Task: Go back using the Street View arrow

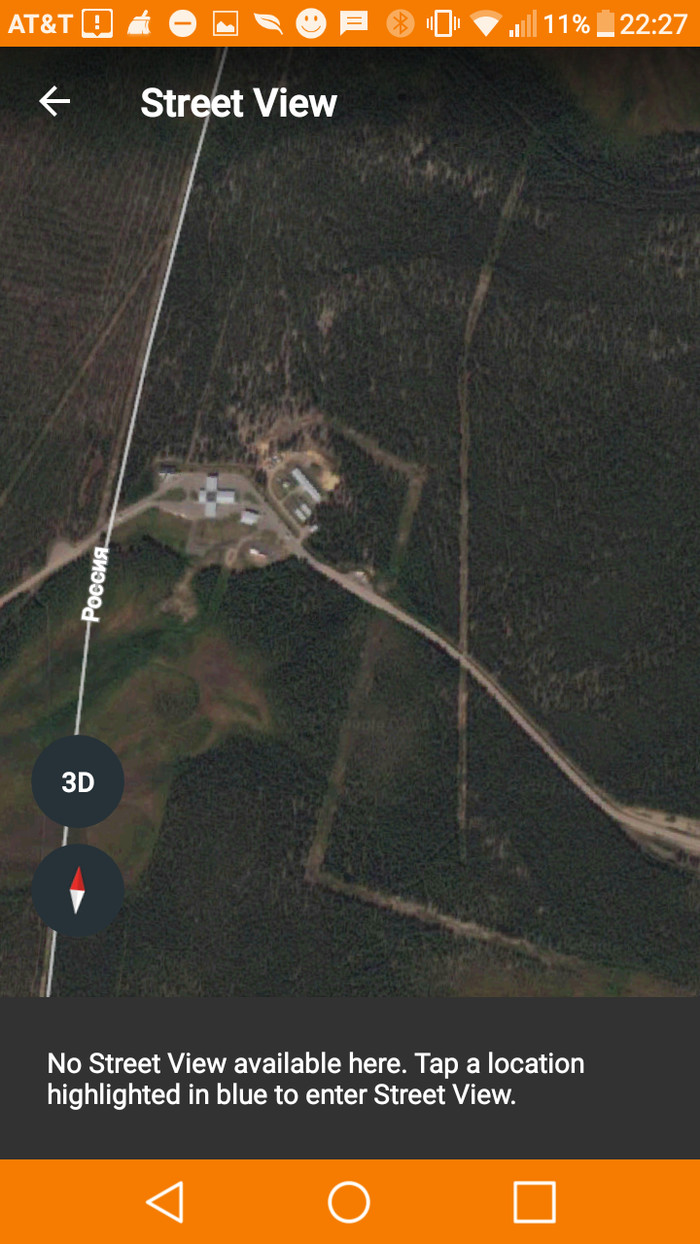Action: pos(54,101)
